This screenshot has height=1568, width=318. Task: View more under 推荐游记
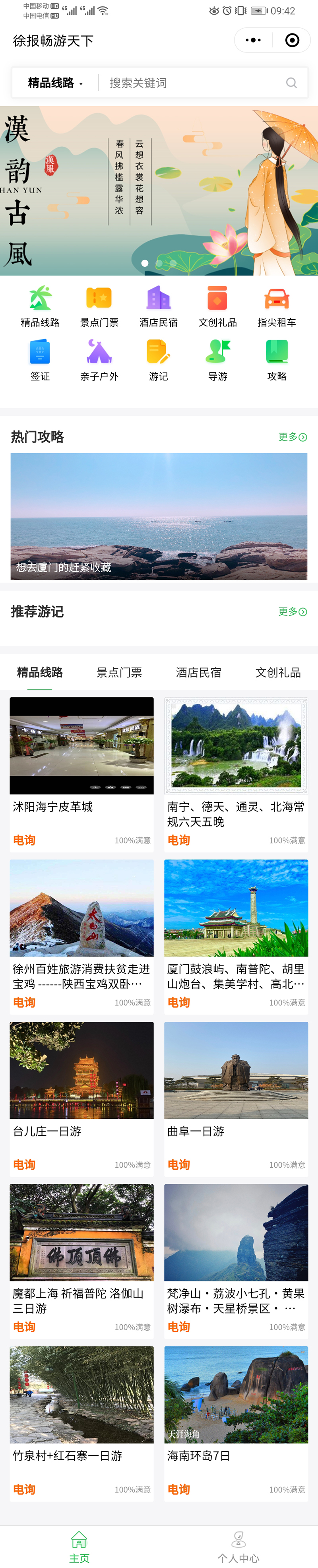[x=293, y=611]
